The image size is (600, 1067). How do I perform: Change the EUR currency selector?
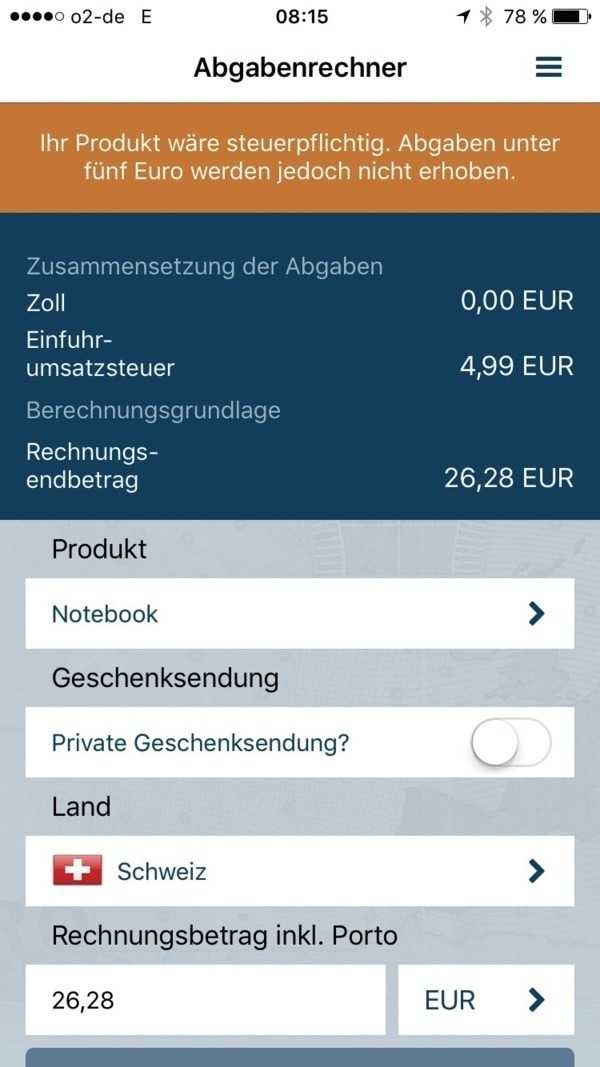point(485,999)
